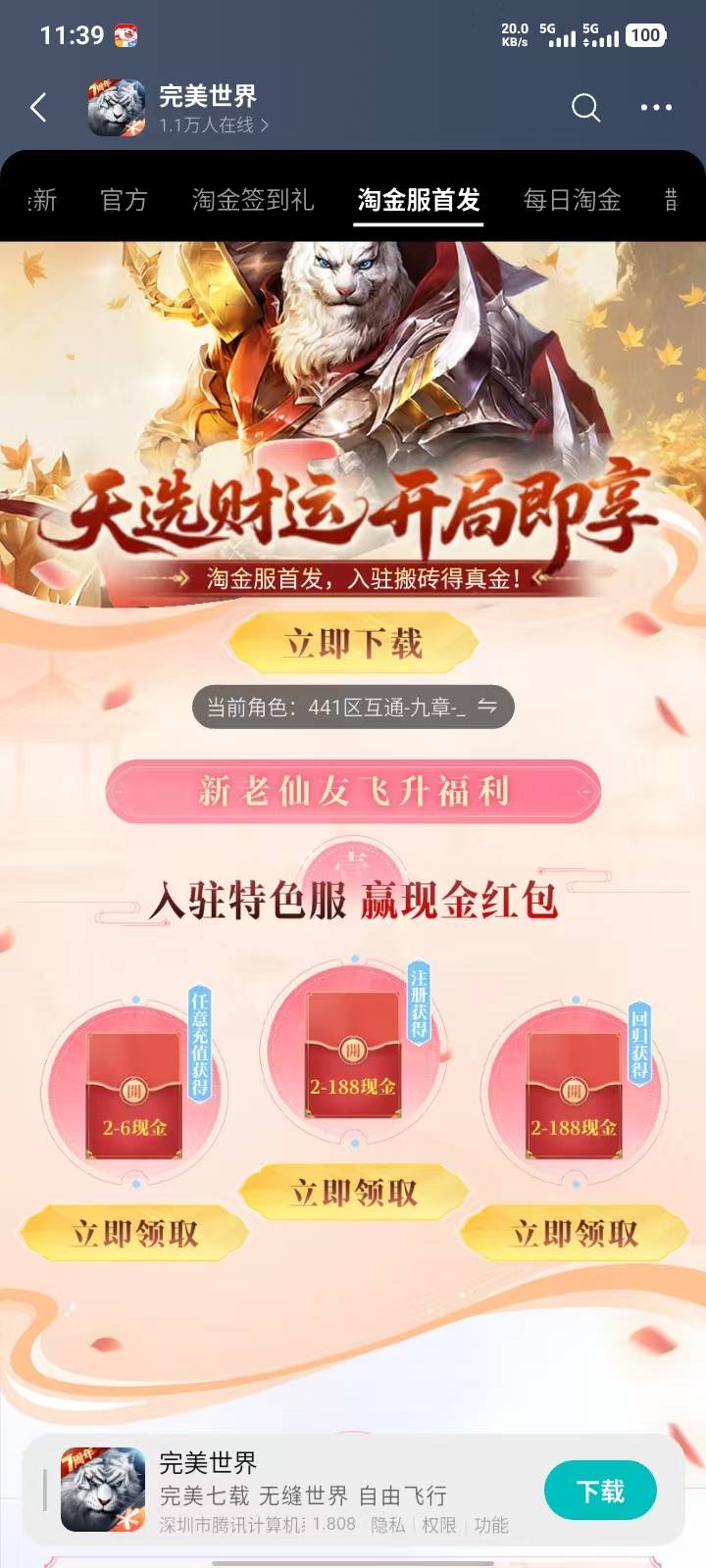Screen dimensions: 706x1568
Task: Switch to the 每日淘金 tab
Action: pos(573,200)
